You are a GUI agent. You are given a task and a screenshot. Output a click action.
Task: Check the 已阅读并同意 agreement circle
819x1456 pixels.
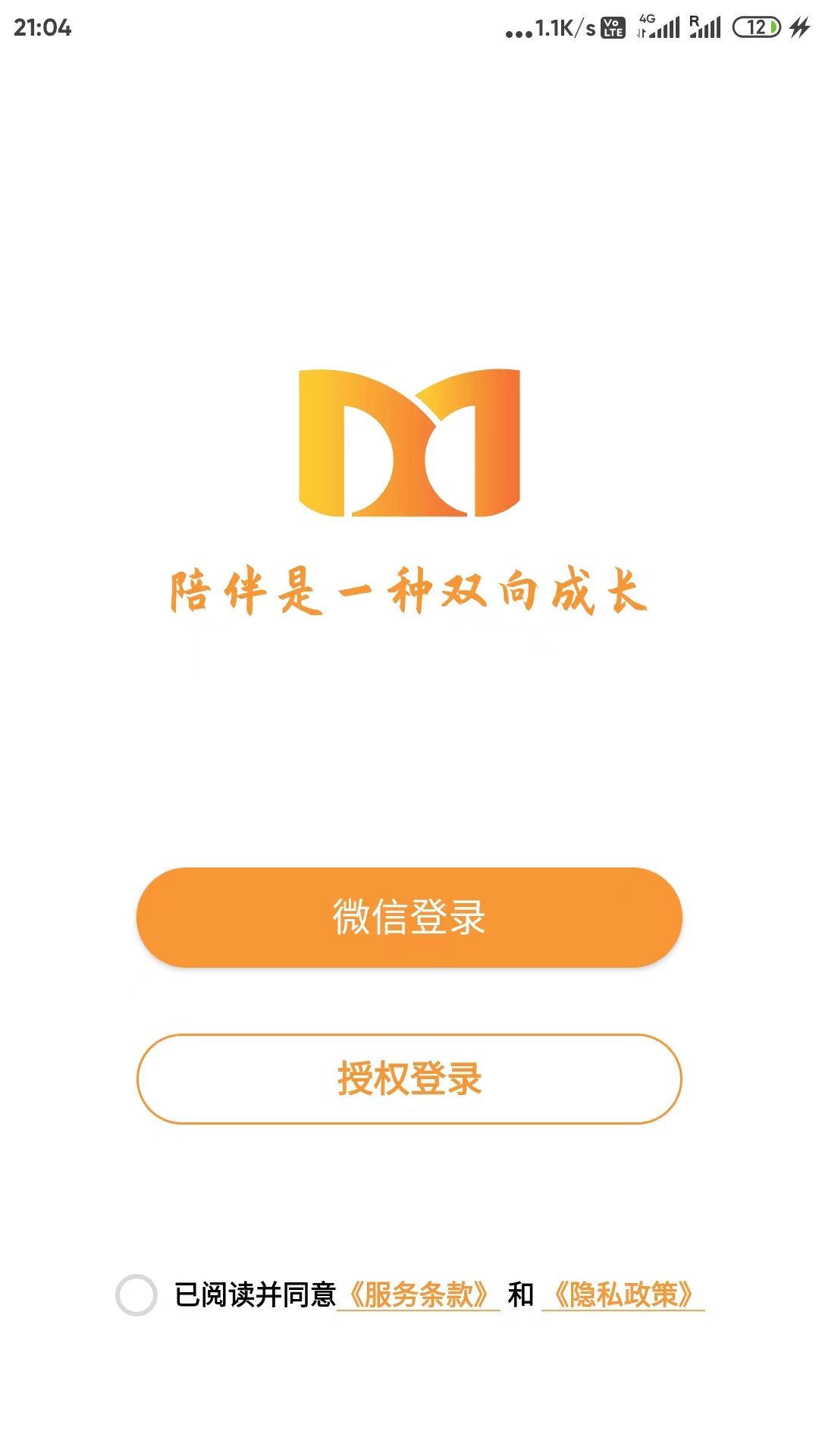(136, 1295)
